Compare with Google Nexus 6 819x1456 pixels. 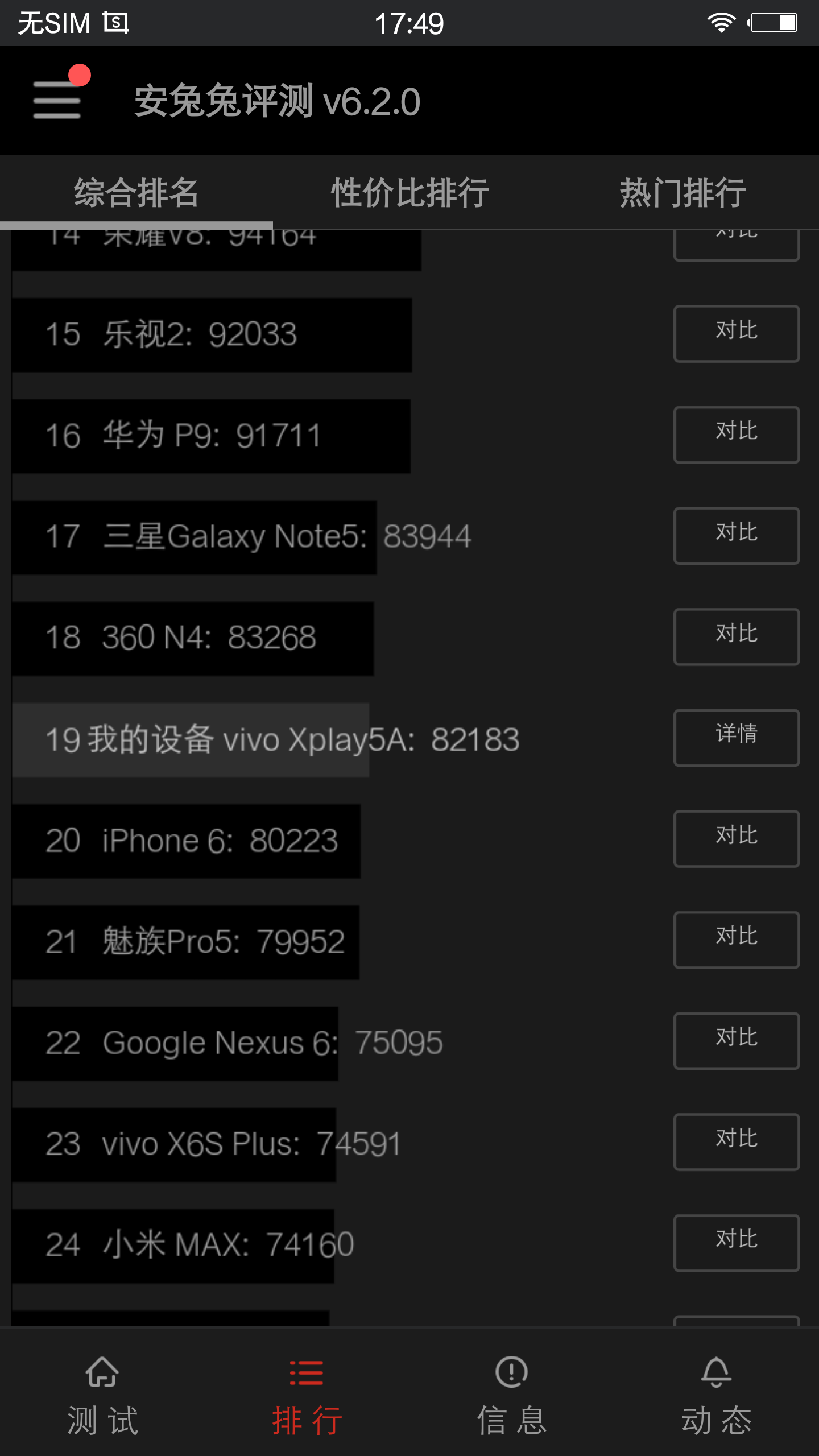click(x=737, y=1041)
